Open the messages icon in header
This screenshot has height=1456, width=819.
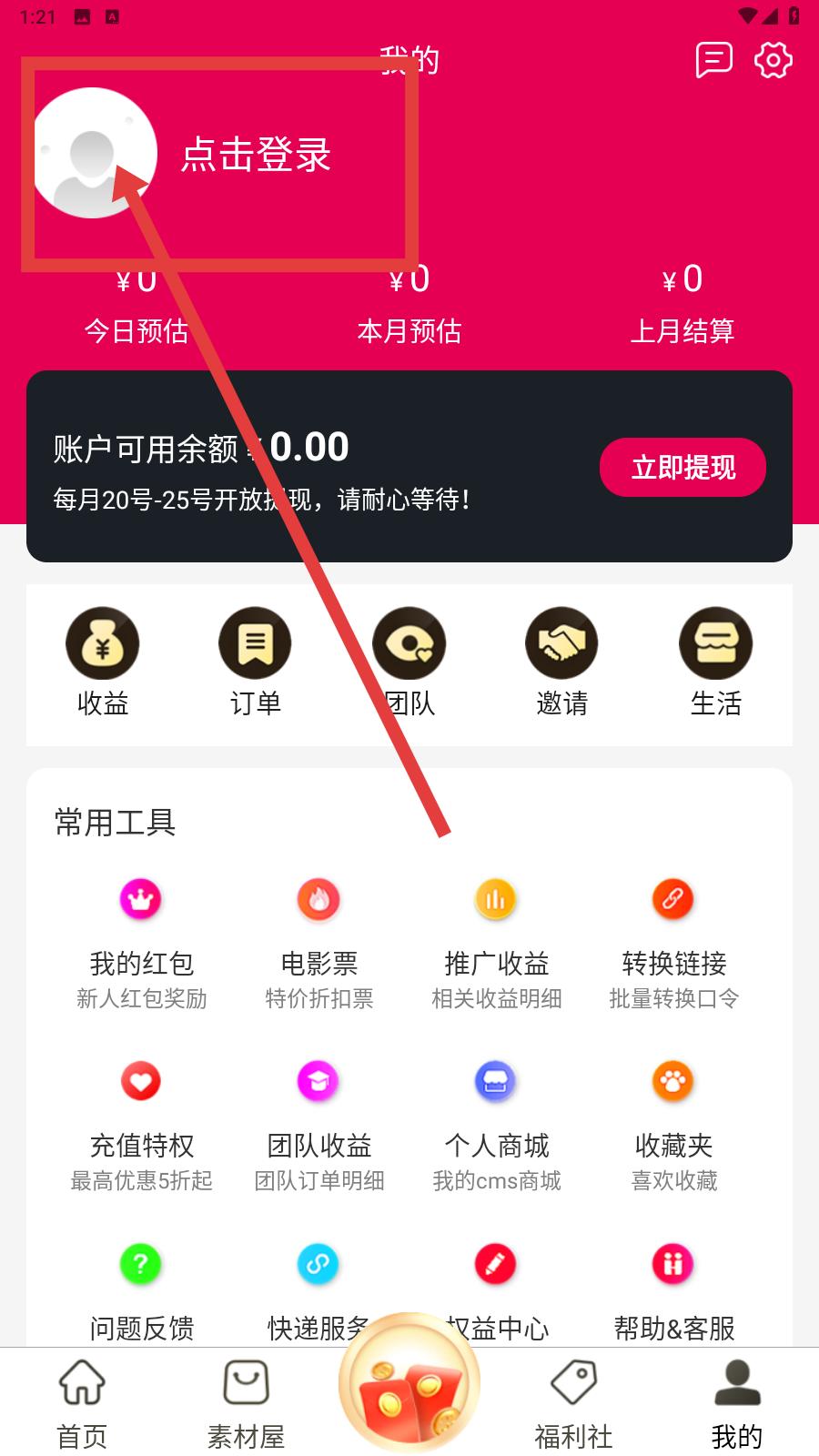tap(713, 60)
